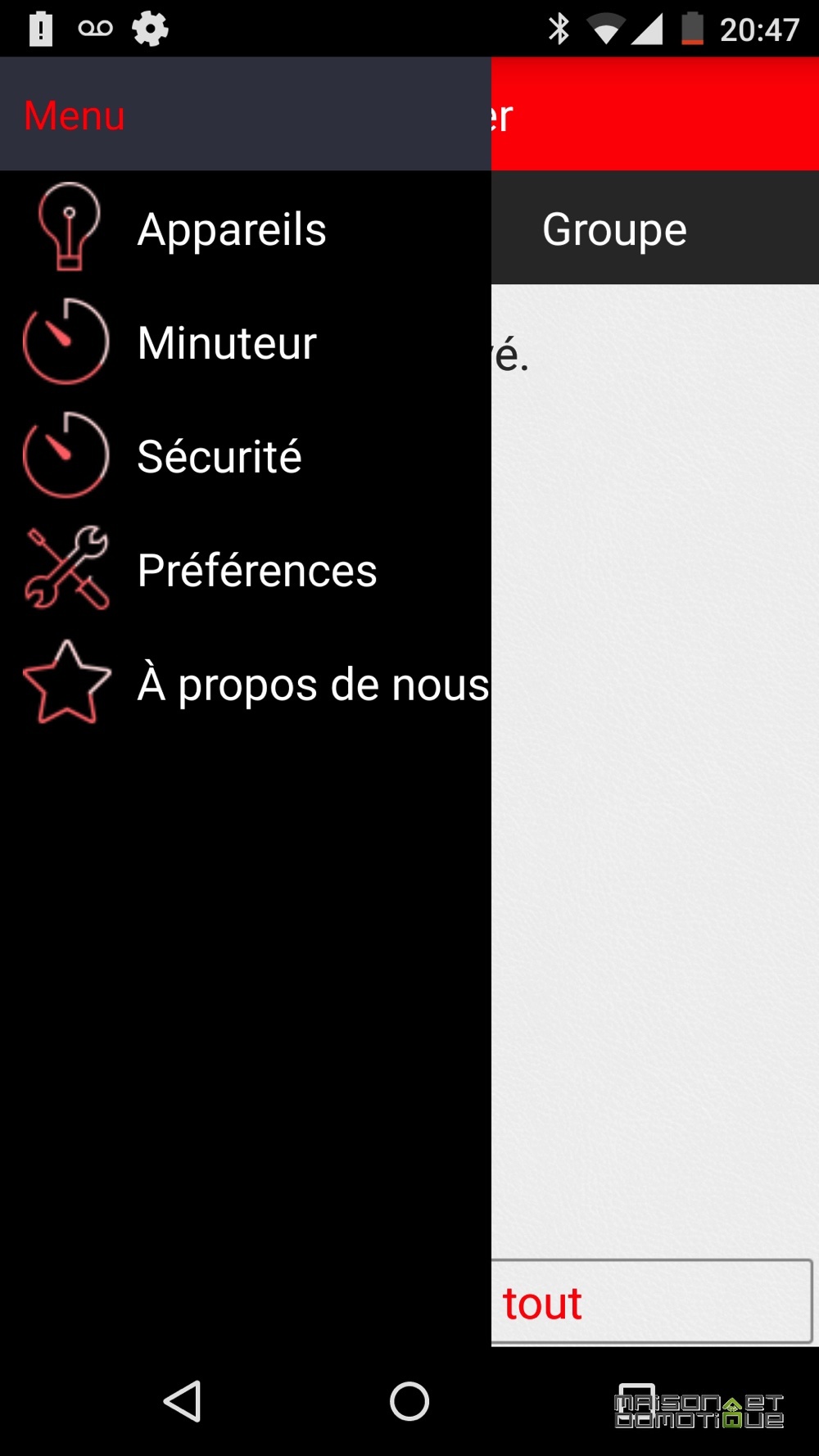The width and height of the screenshot is (819, 1456).
Task: Go back with the system back button
Action: coord(183,1401)
